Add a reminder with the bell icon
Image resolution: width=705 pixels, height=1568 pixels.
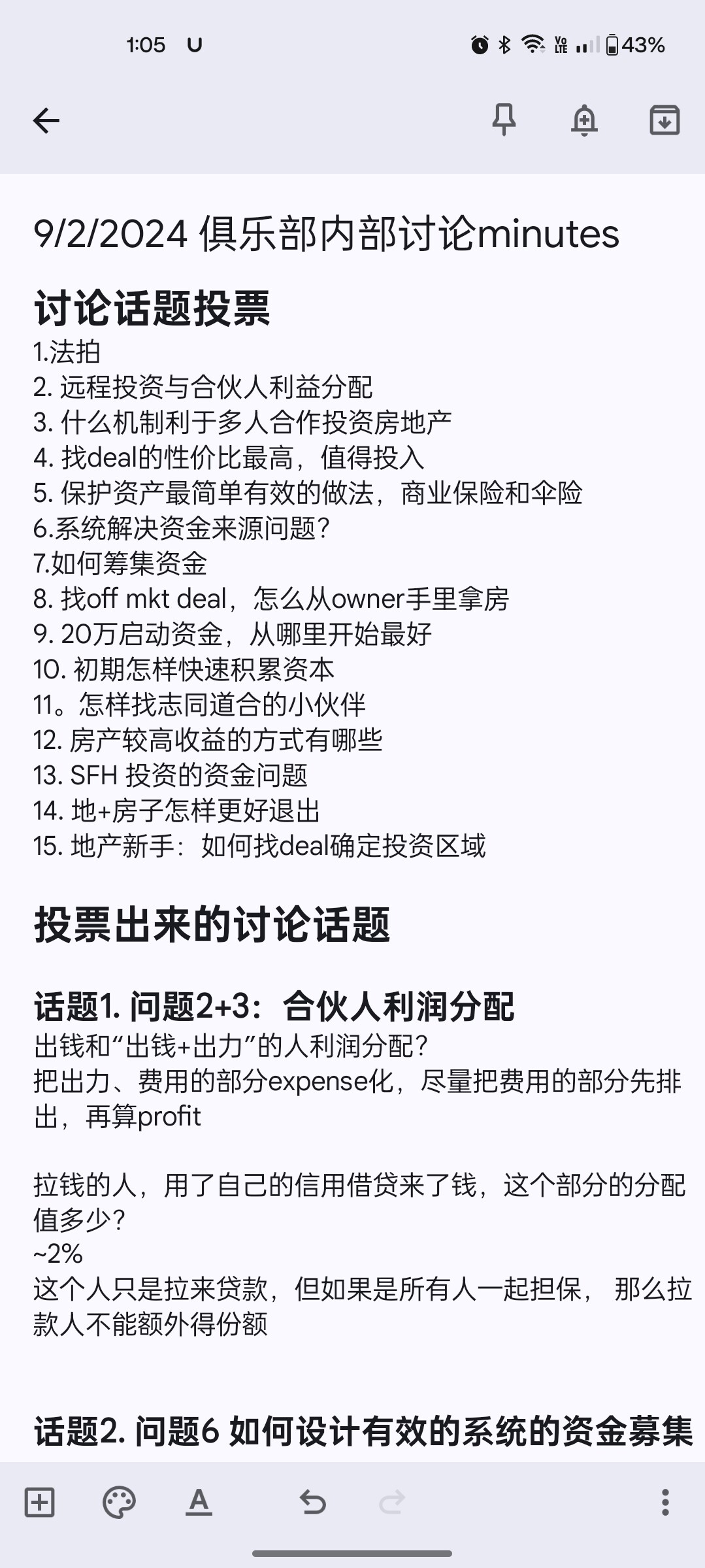pyautogui.click(x=584, y=120)
